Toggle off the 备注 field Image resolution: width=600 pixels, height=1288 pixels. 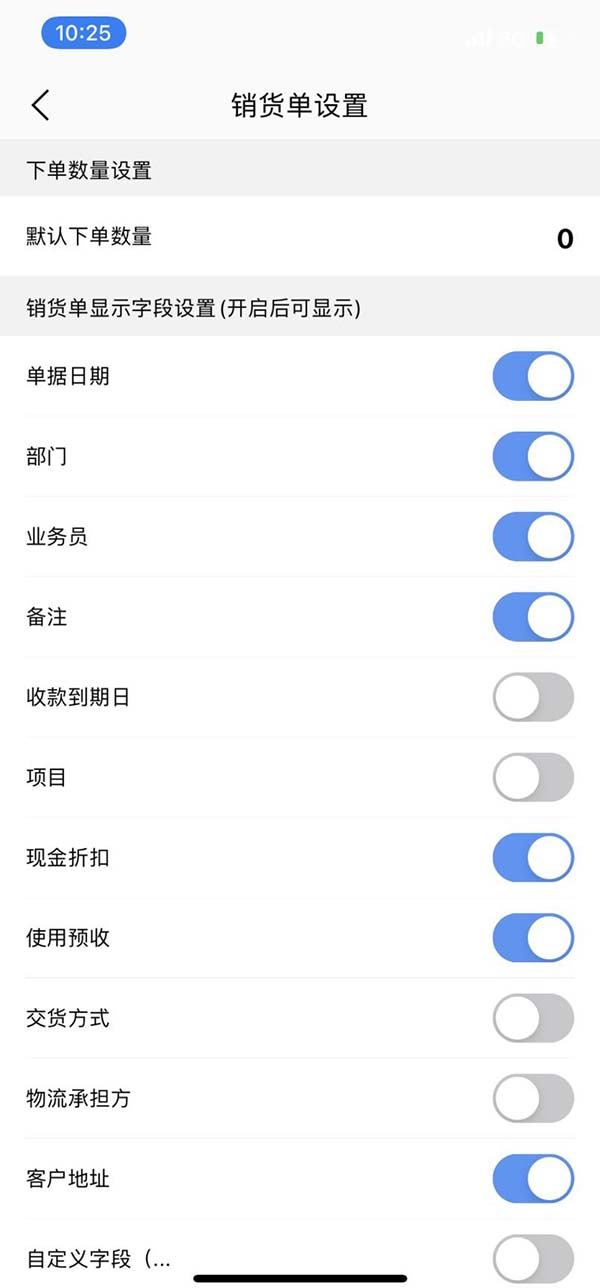pyautogui.click(x=533, y=617)
